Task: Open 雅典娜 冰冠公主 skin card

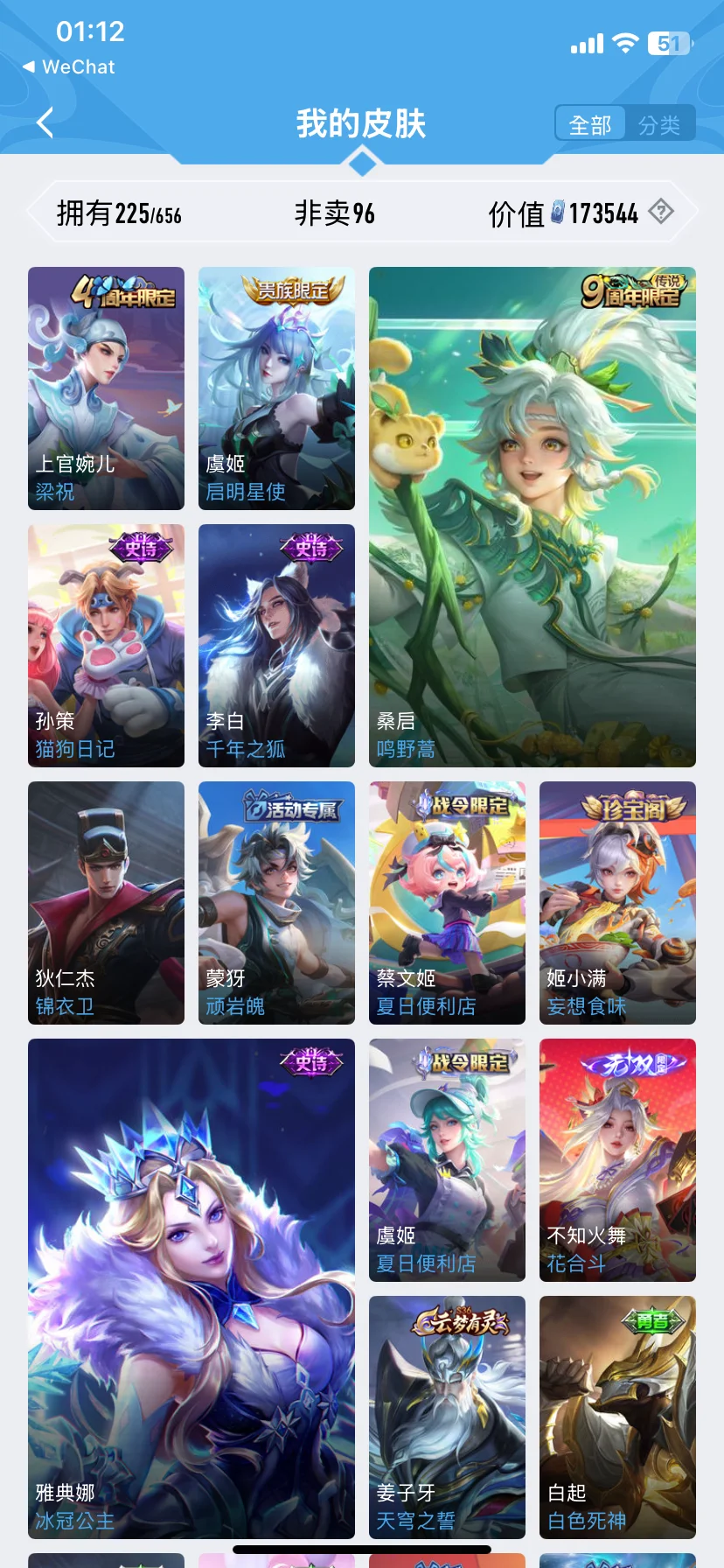Action: click(x=191, y=1288)
